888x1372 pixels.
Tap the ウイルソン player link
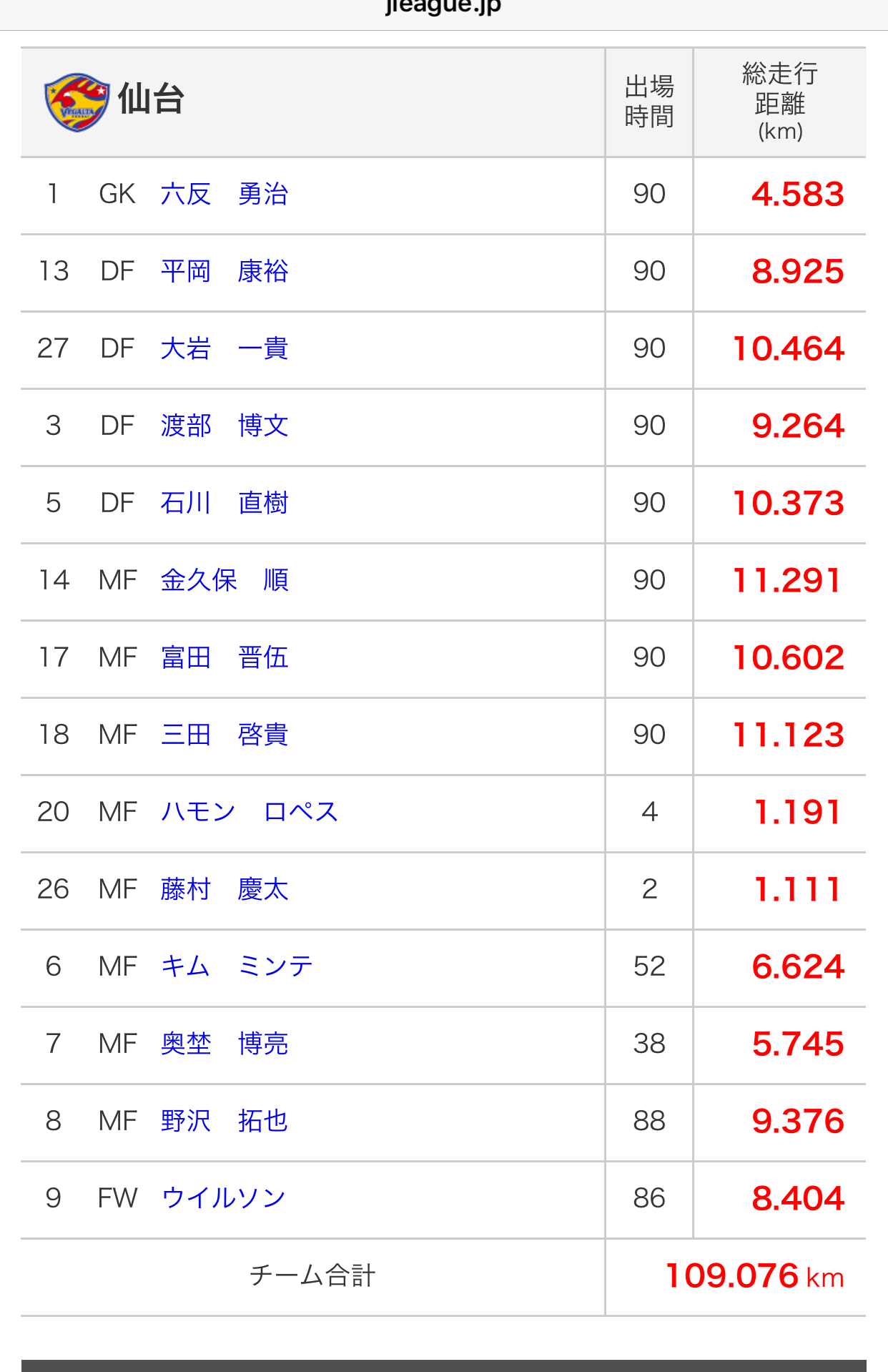[x=224, y=1199]
